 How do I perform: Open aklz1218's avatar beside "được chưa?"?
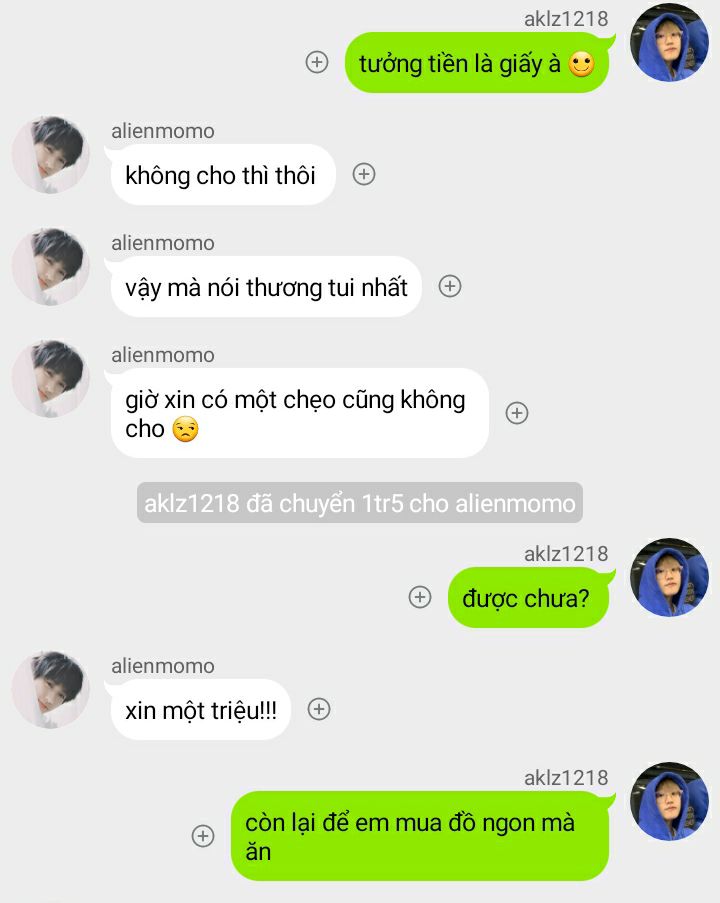click(x=669, y=577)
